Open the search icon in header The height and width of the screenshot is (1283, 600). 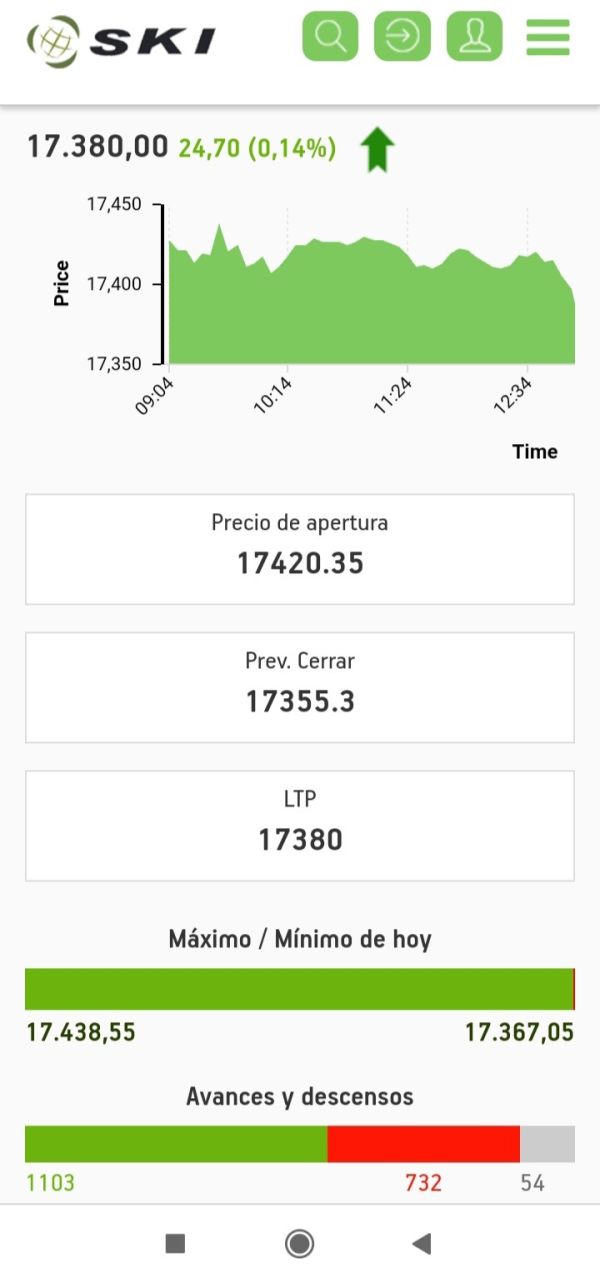[x=330, y=37]
